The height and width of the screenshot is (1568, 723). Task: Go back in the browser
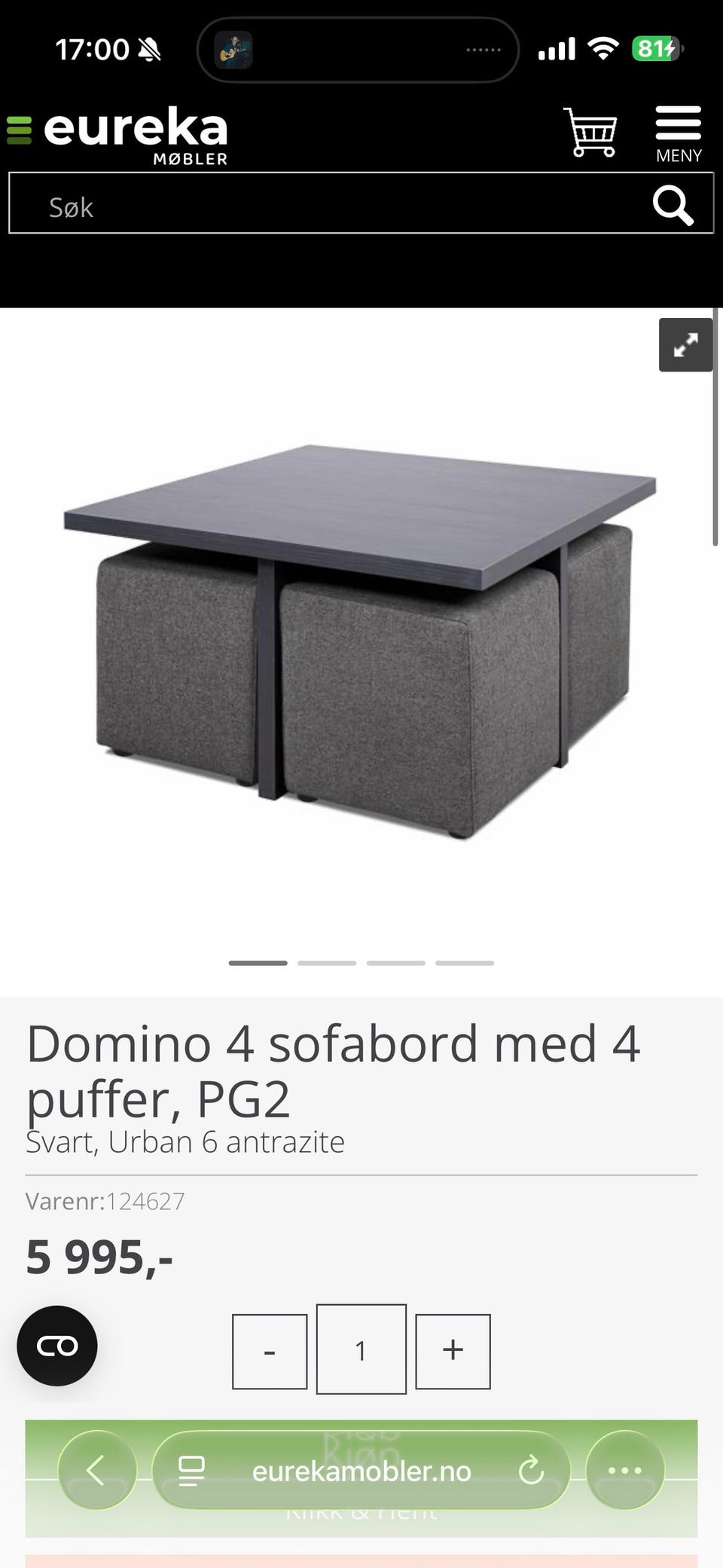pos(96,1469)
